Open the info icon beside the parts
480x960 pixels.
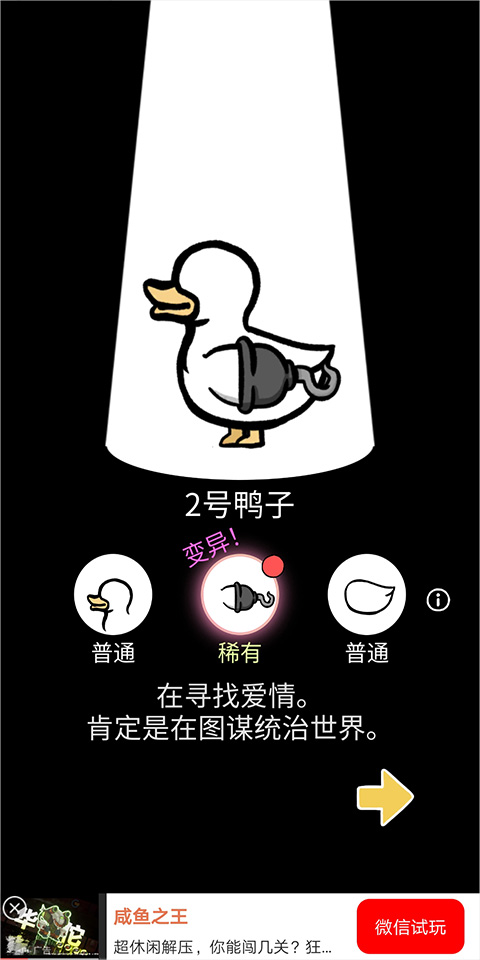tap(438, 600)
